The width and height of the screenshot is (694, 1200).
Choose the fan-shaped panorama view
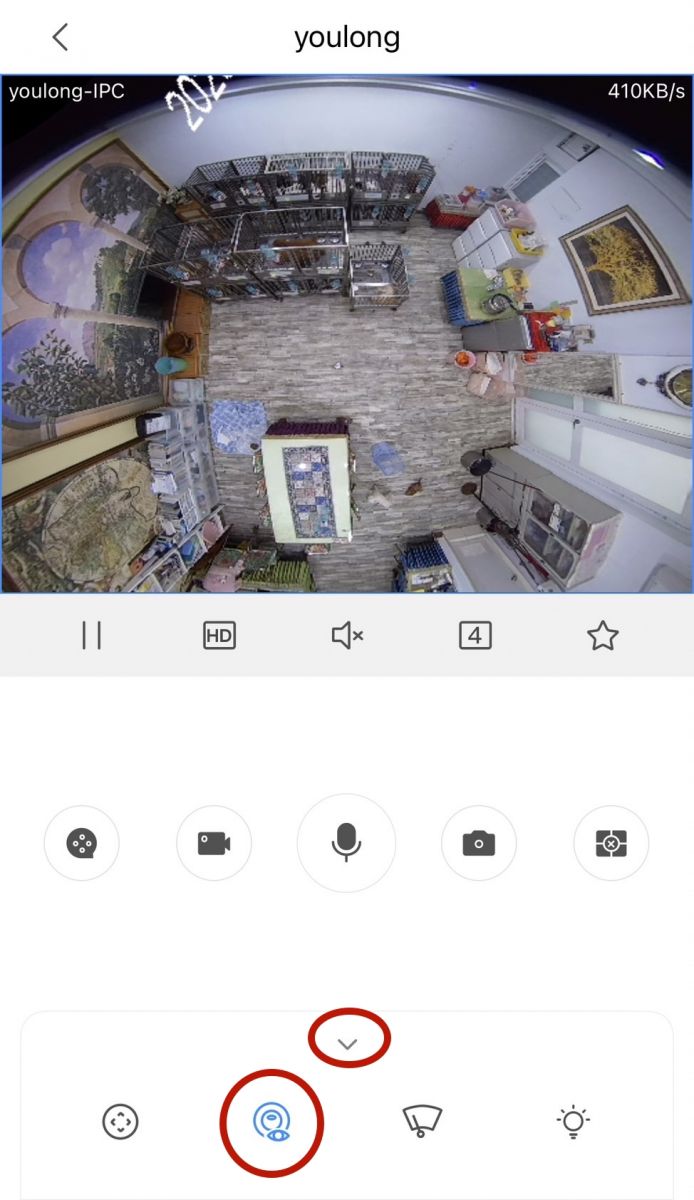[422, 1122]
